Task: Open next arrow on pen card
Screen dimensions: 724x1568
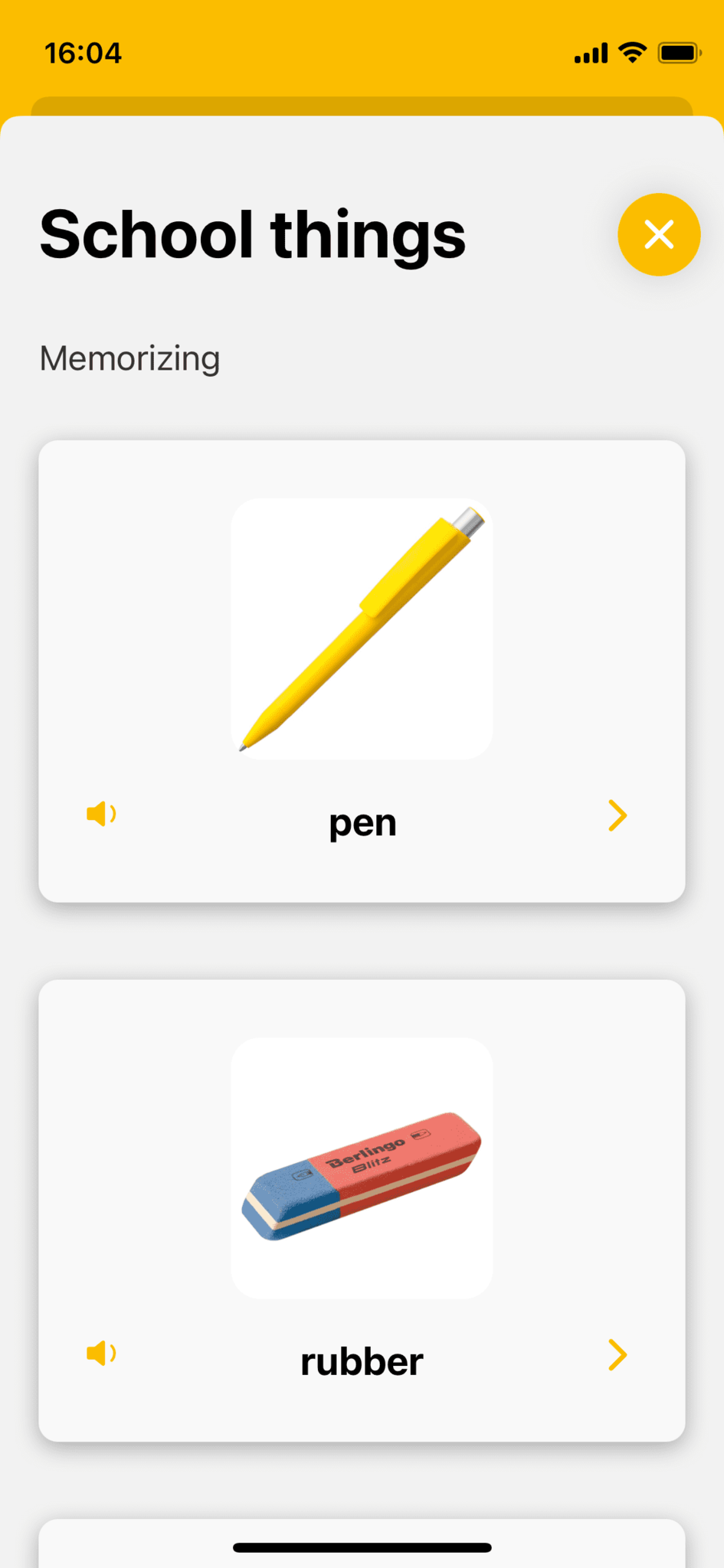Action: pos(617,815)
